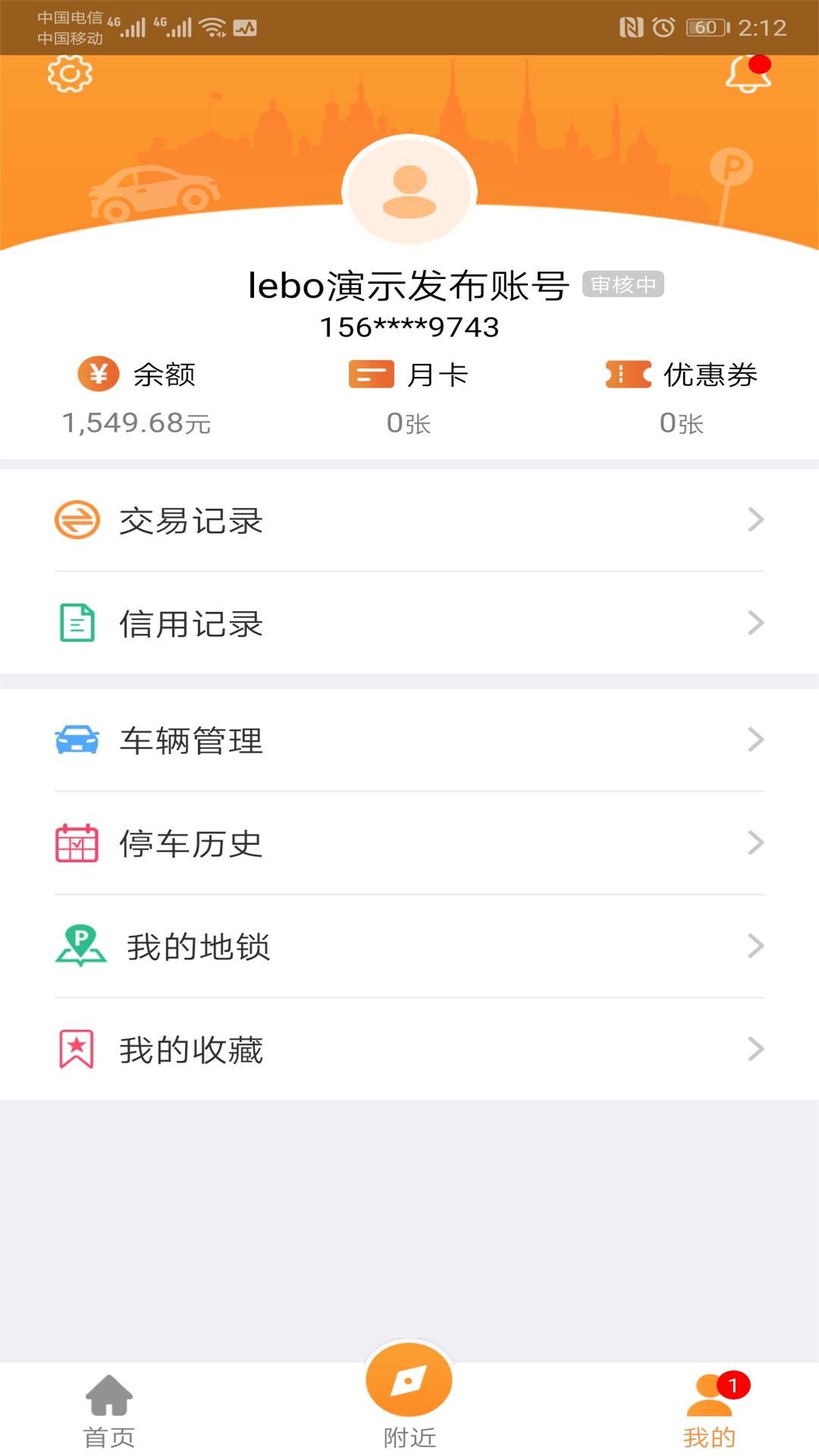Click the 月卡 card icon

tap(369, 373)
